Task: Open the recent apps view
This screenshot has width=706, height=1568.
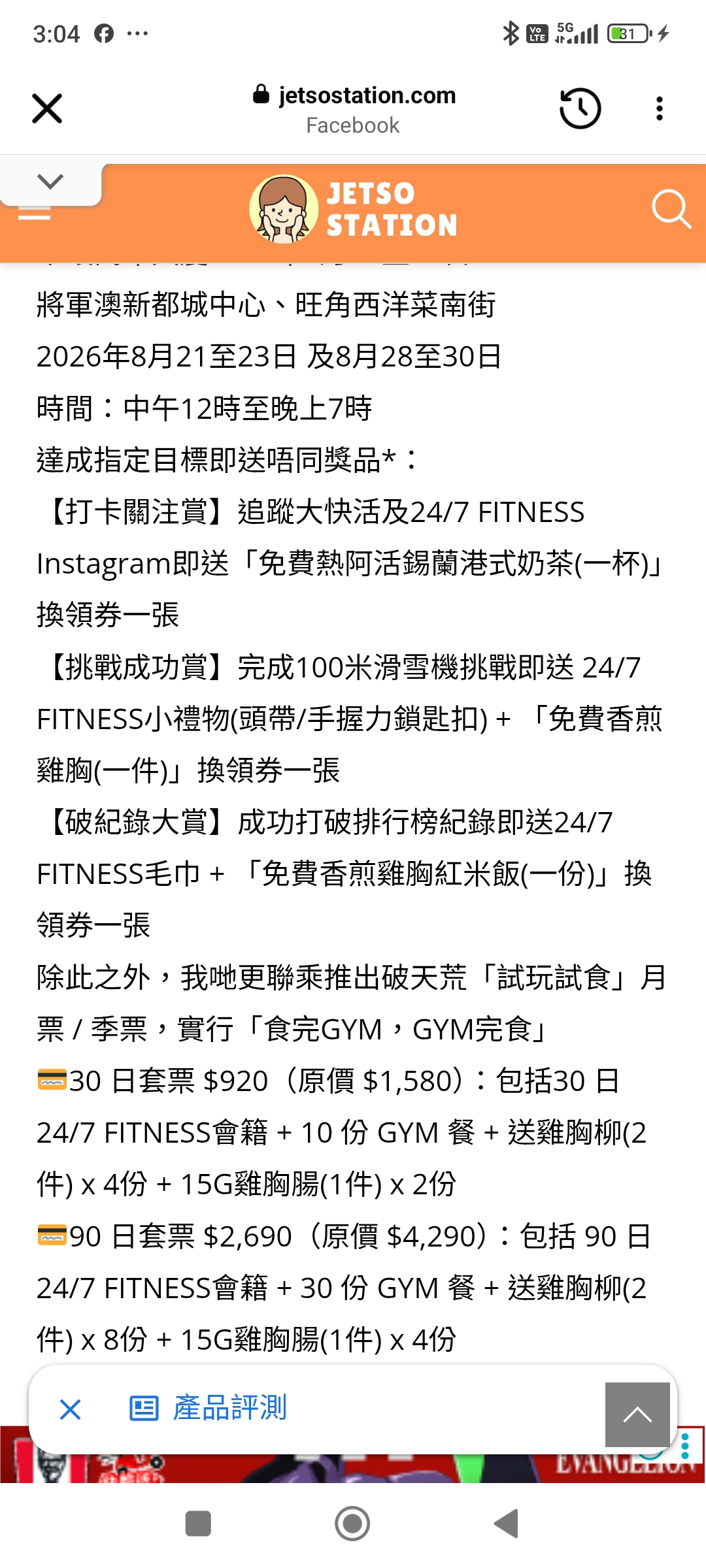Action: point(198,1524)
